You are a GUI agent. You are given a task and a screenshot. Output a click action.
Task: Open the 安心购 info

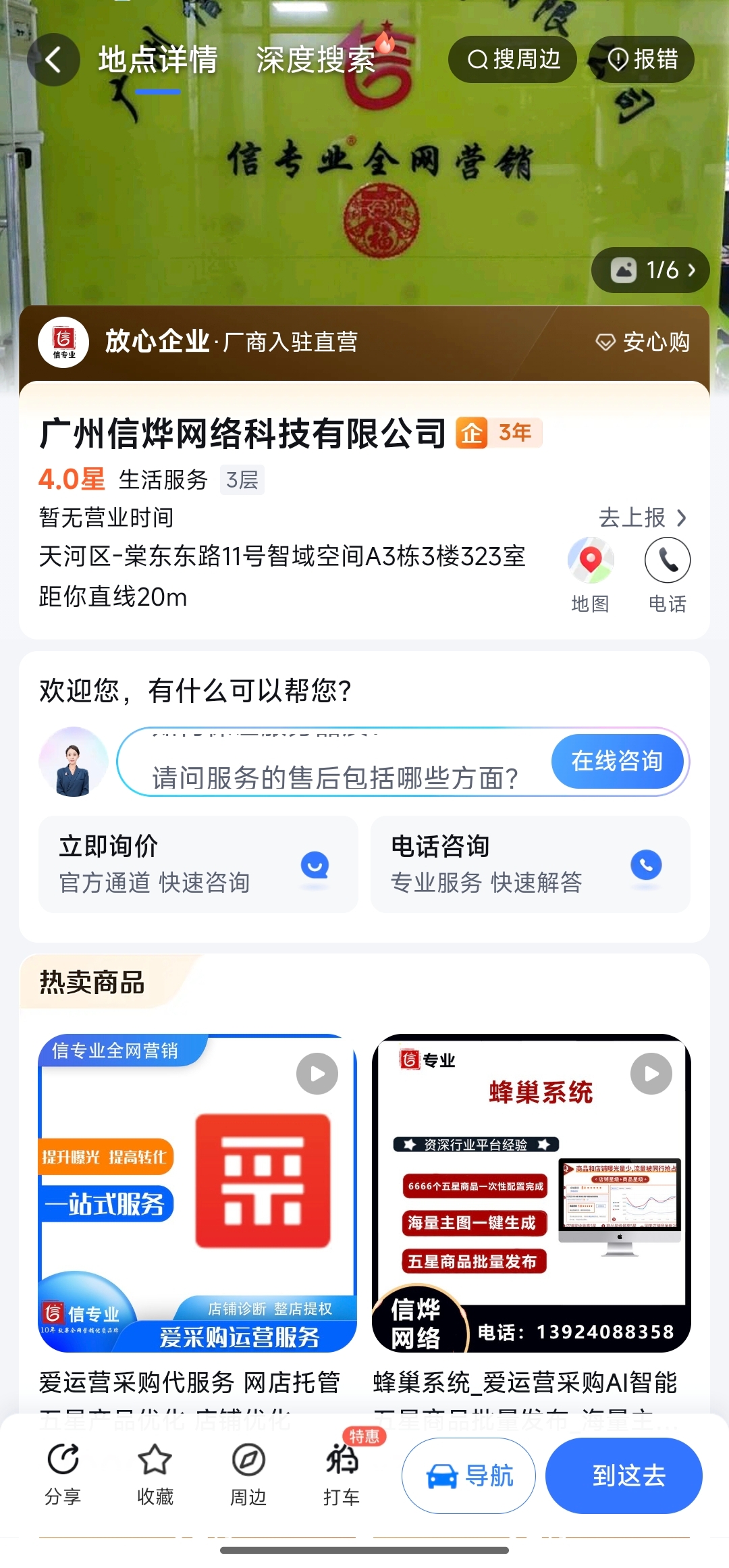[x=643, y=342]
